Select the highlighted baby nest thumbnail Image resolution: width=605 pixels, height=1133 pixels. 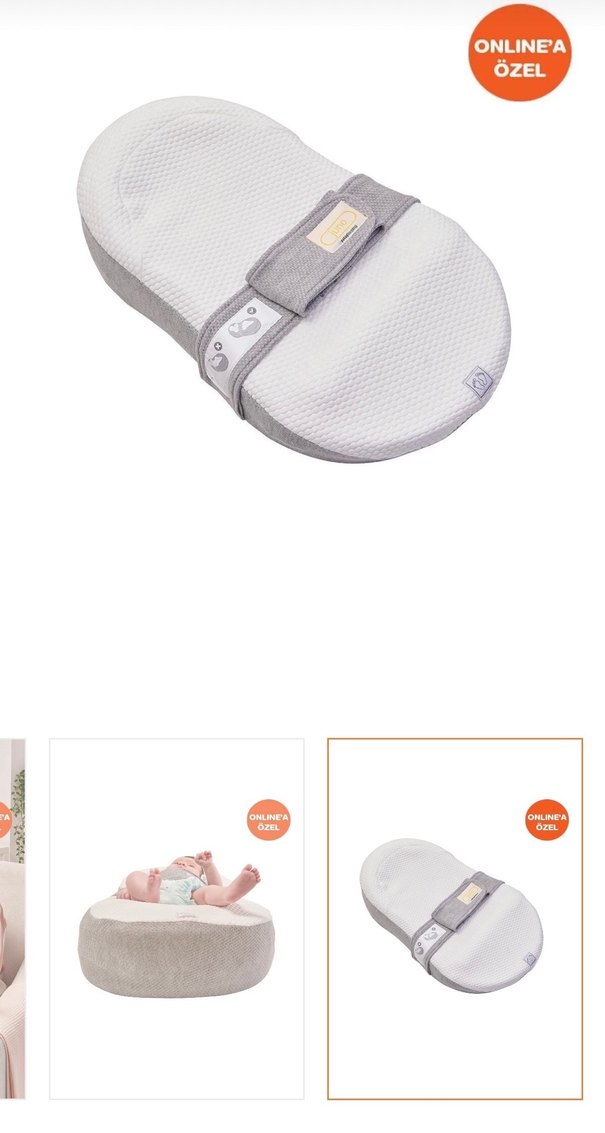[x=455, y=918]
